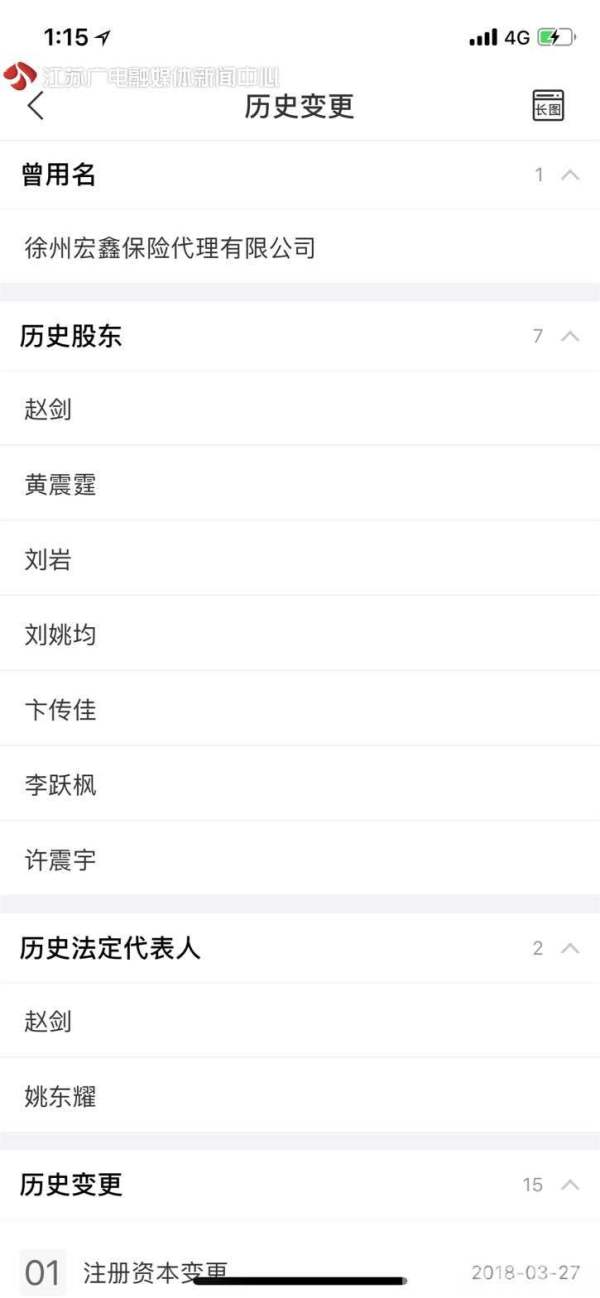This screenshot has width=600, height=1298.
Task: Go back from the 历史变更 page
Action: 36,106
